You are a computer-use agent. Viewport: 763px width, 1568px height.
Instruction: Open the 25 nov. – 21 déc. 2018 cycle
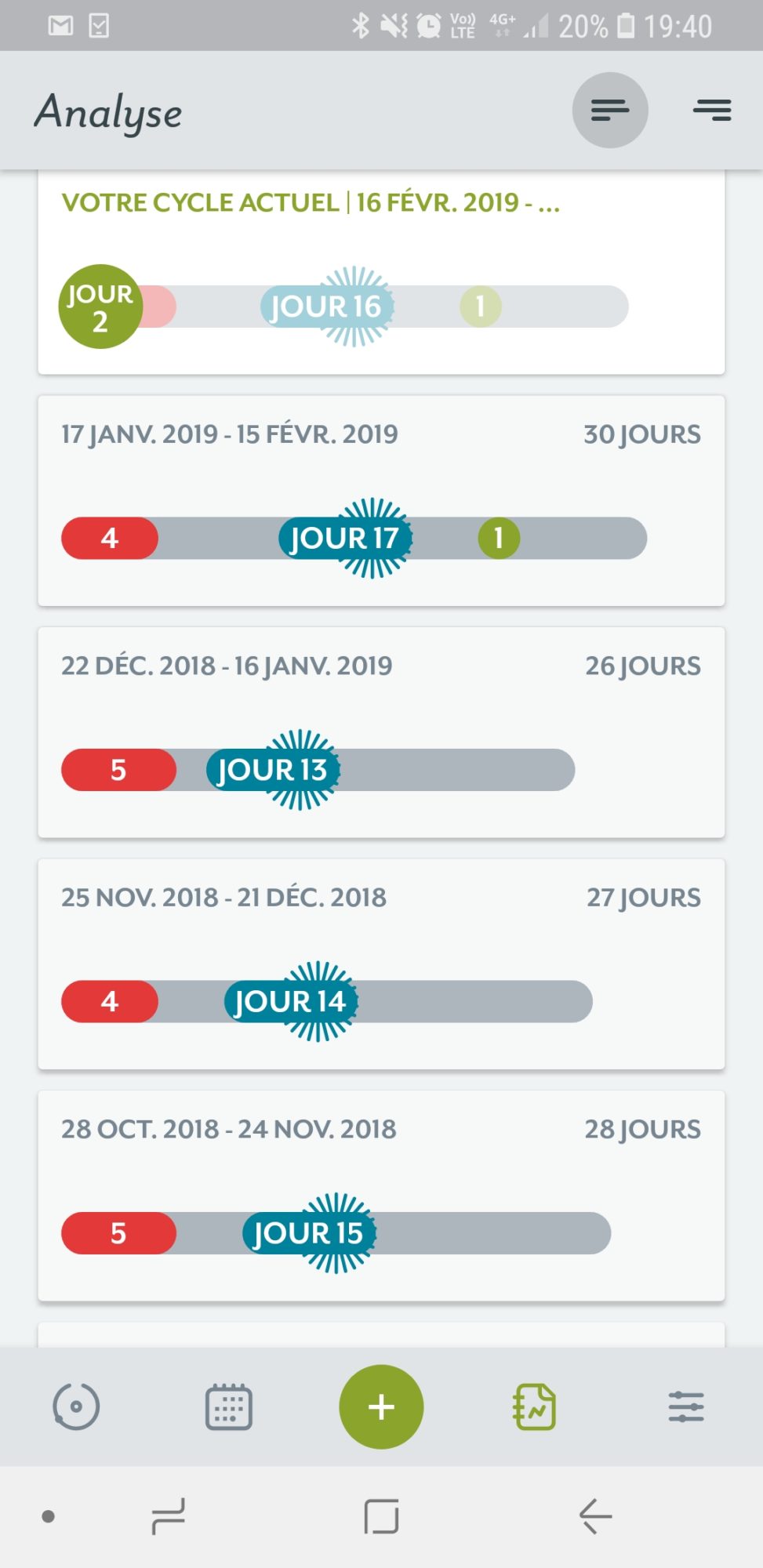pyautogui.click(x=381, y=964)
